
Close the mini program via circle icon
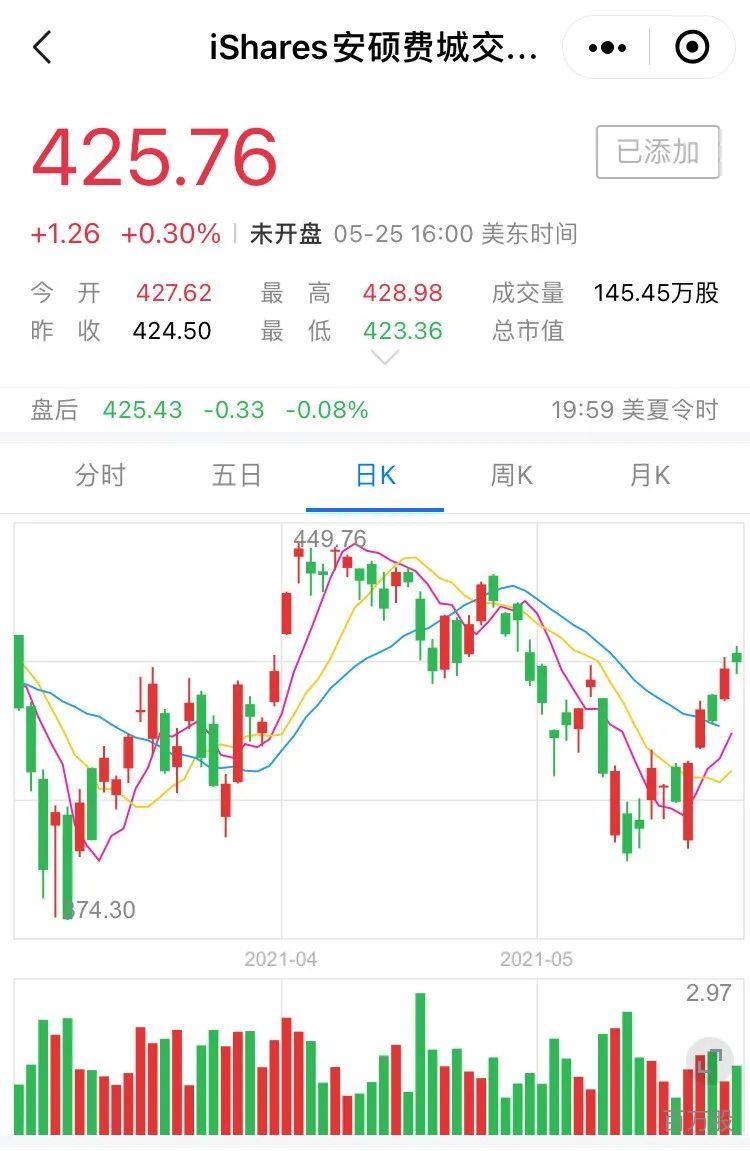pos(692,48)
